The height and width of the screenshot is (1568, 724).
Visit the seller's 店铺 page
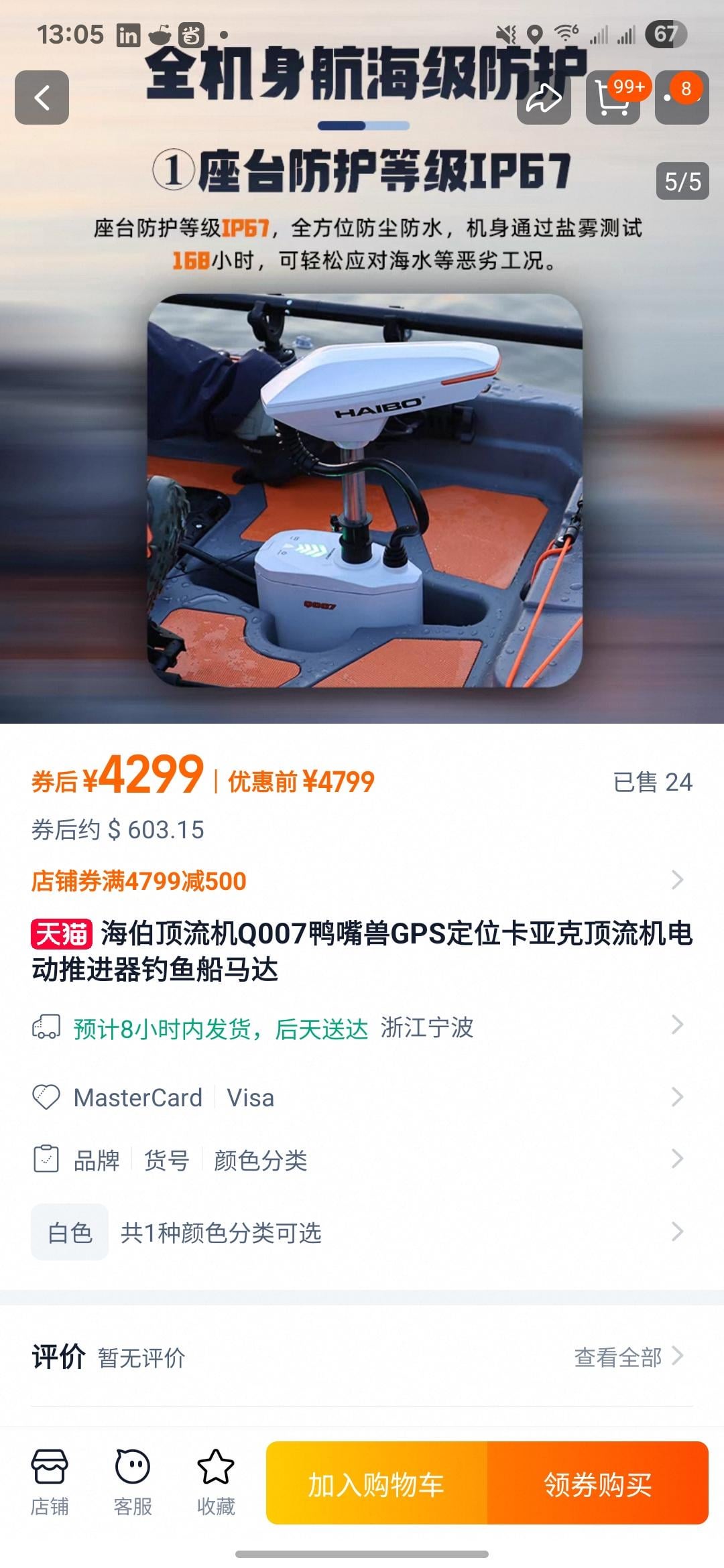[50, 1482]
